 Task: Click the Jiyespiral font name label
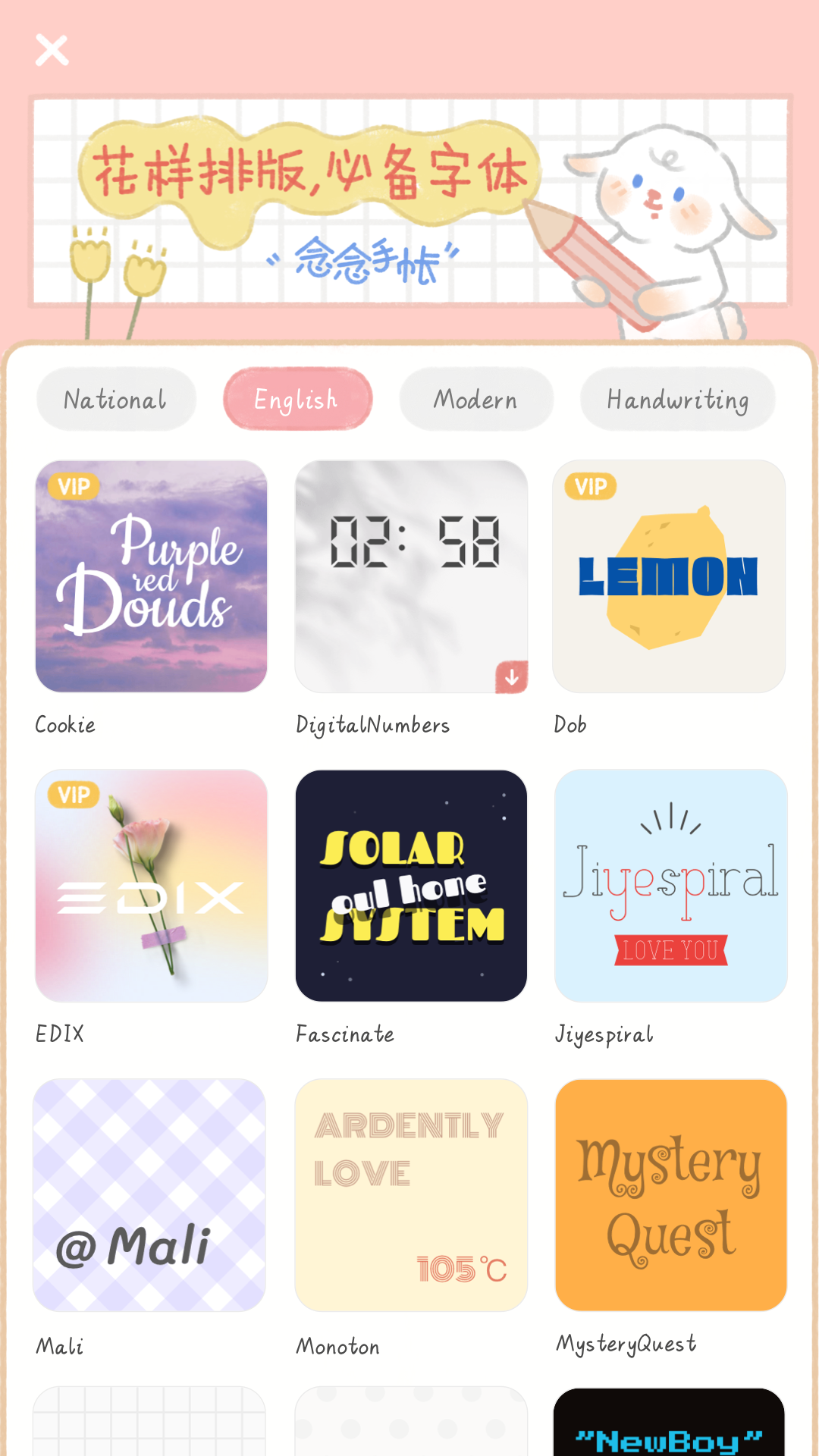pos(604,1034)
